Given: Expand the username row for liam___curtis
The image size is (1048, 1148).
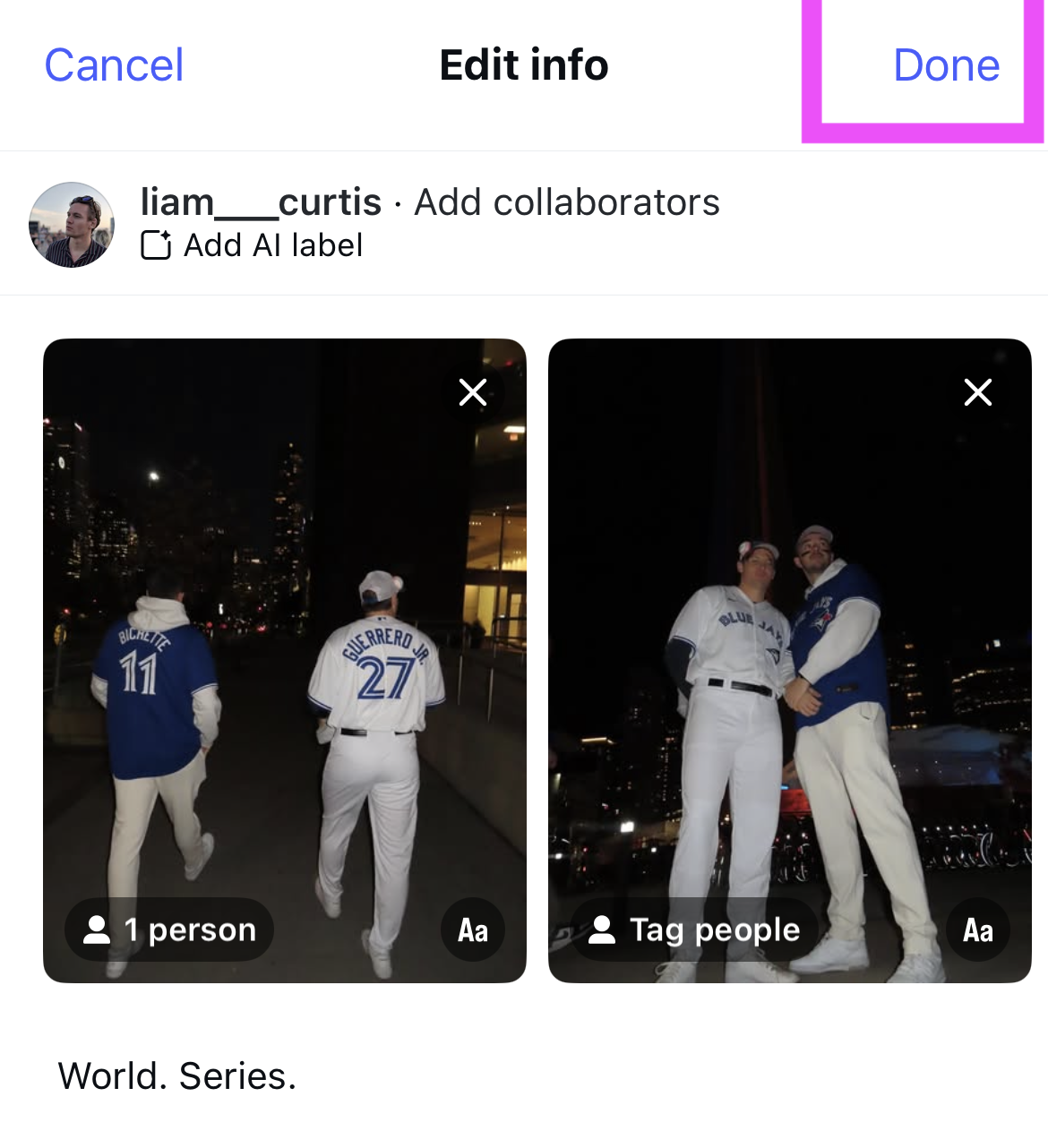Looking at the screenshot, I should tap(262, 201).
